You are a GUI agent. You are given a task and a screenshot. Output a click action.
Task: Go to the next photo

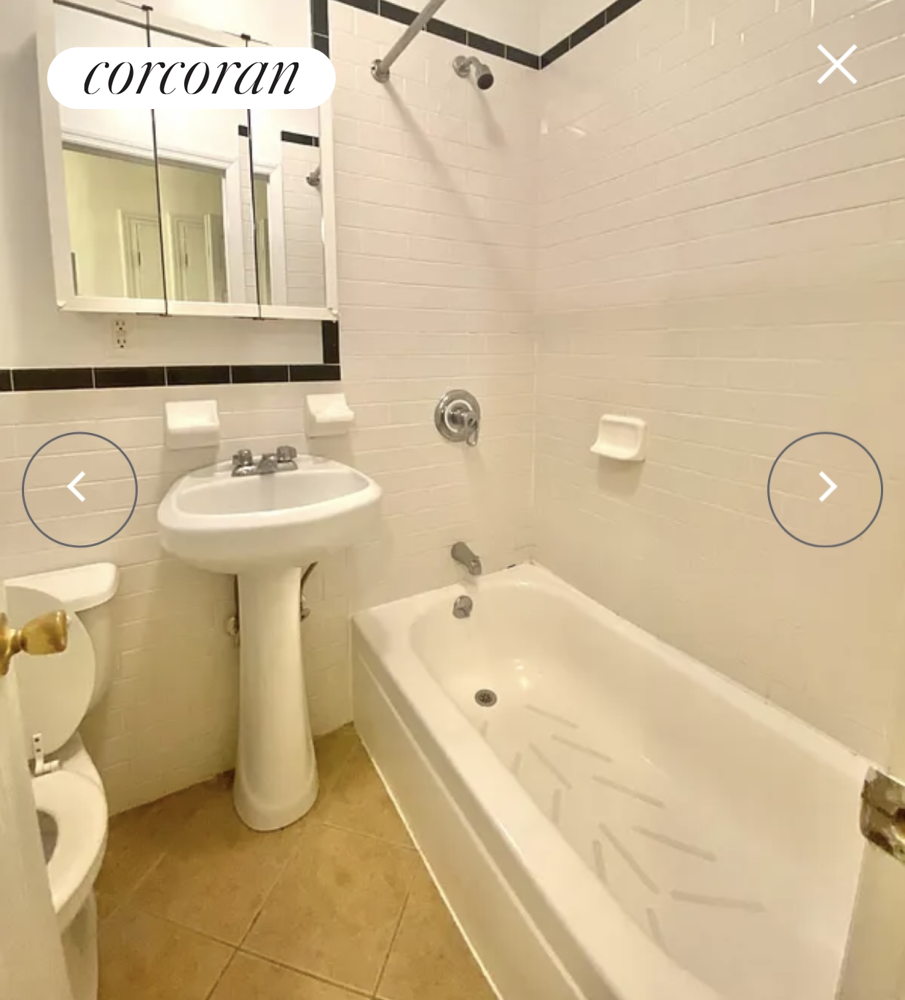pos(825,489)
